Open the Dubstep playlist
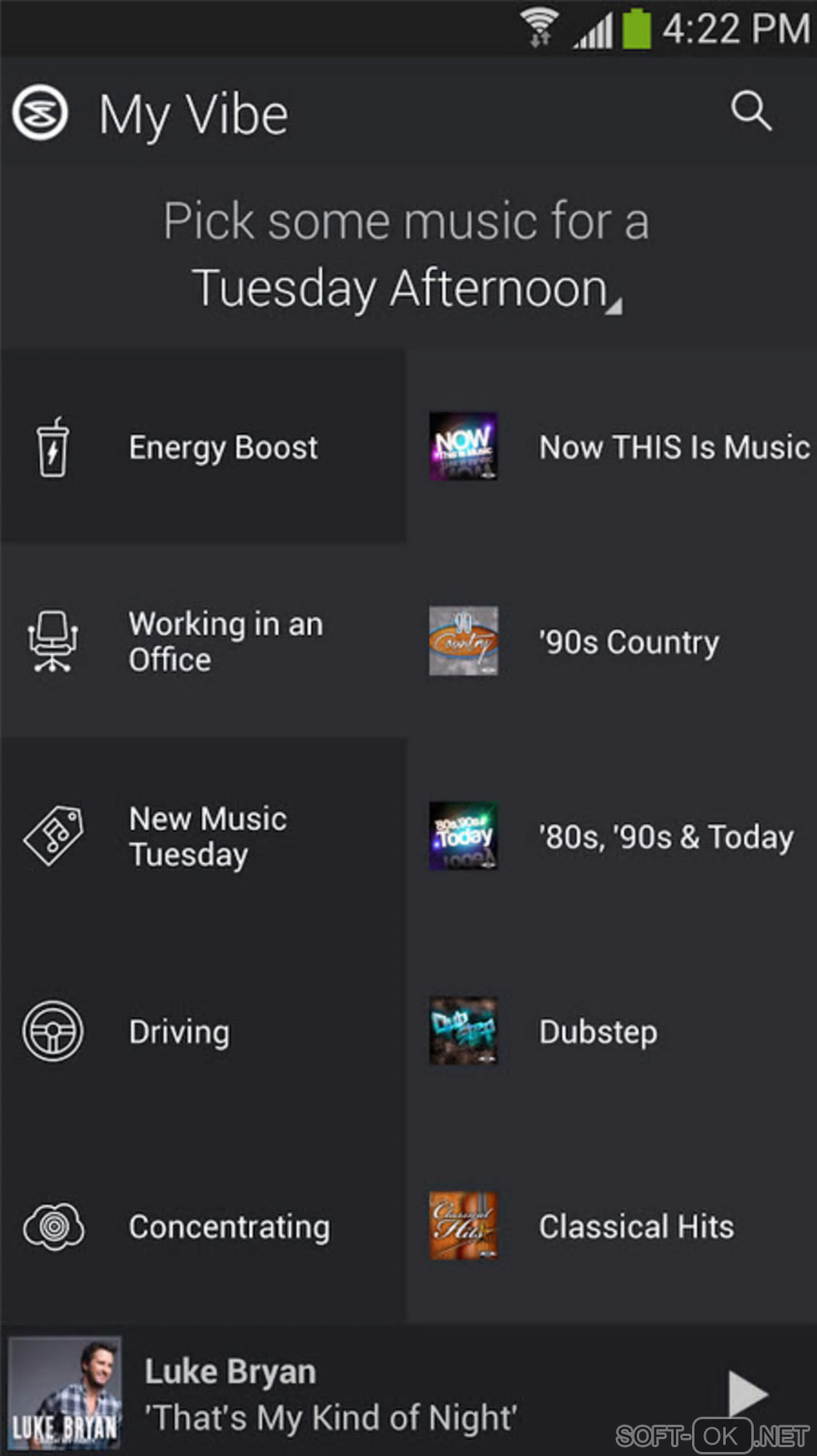817x1456 pixels. point(613,1031)
